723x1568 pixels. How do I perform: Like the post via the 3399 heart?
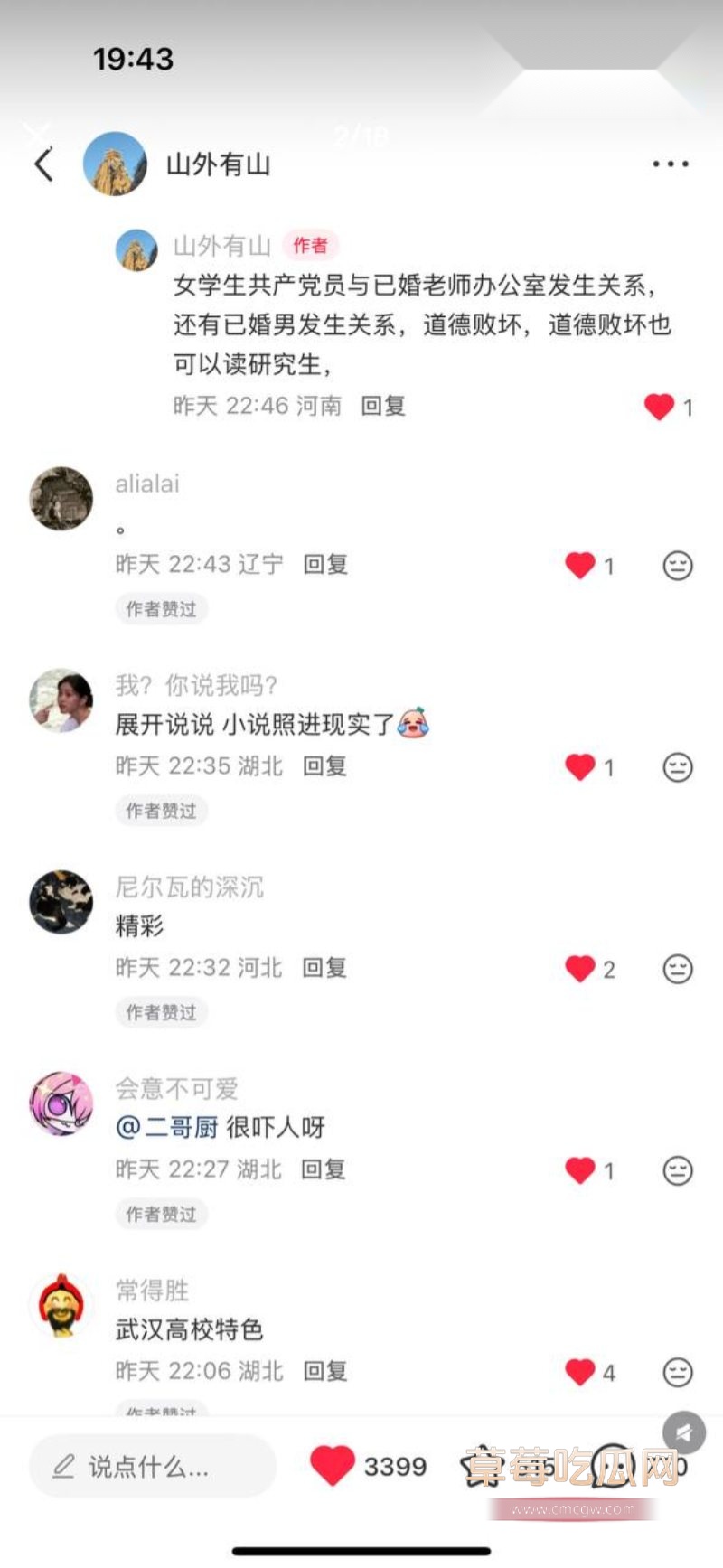[x=333, y=1464]
